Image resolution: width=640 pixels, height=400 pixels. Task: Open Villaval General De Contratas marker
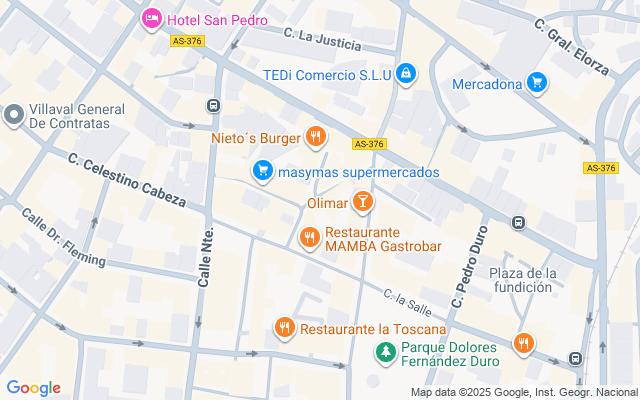coord(14,116)
